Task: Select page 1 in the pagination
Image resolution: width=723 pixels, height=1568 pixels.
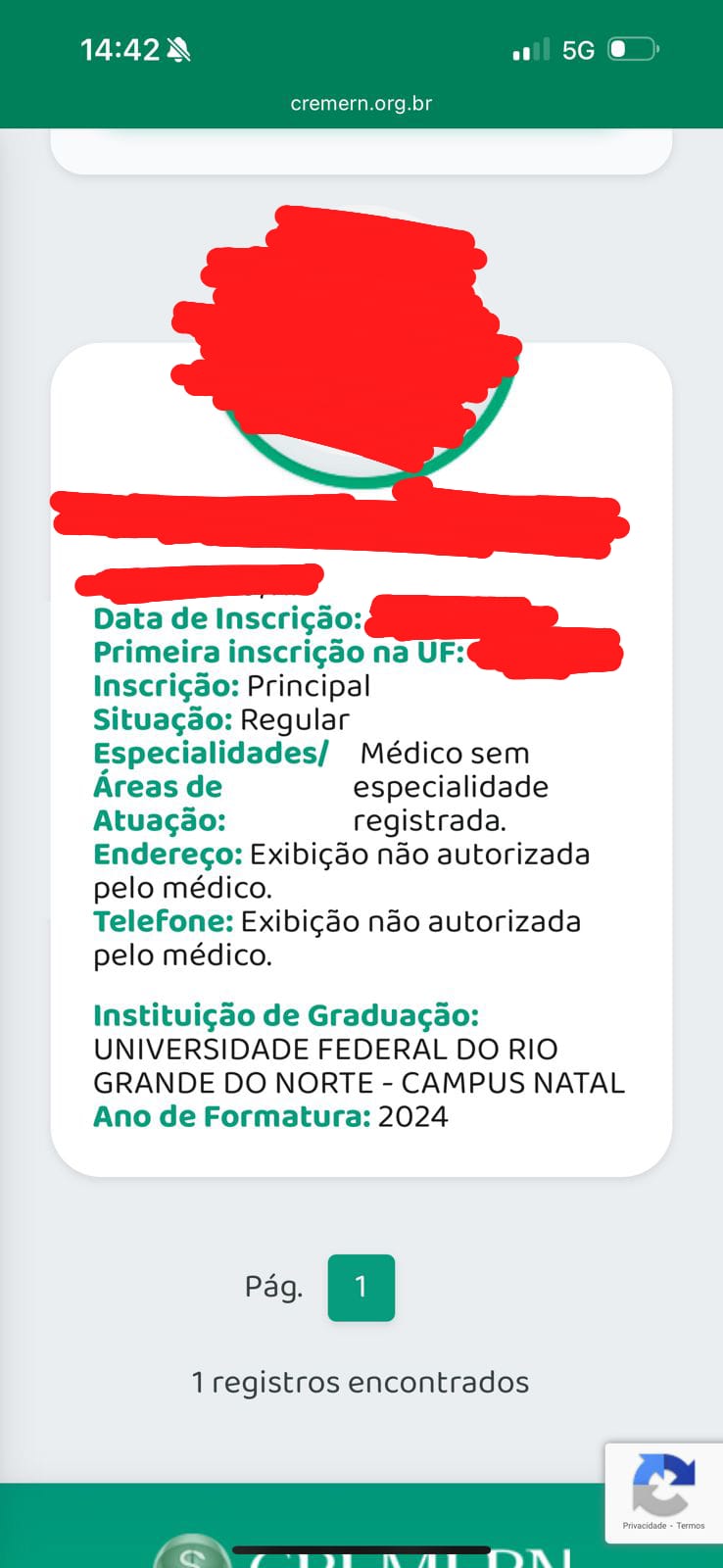Action: coord(361,1287)
